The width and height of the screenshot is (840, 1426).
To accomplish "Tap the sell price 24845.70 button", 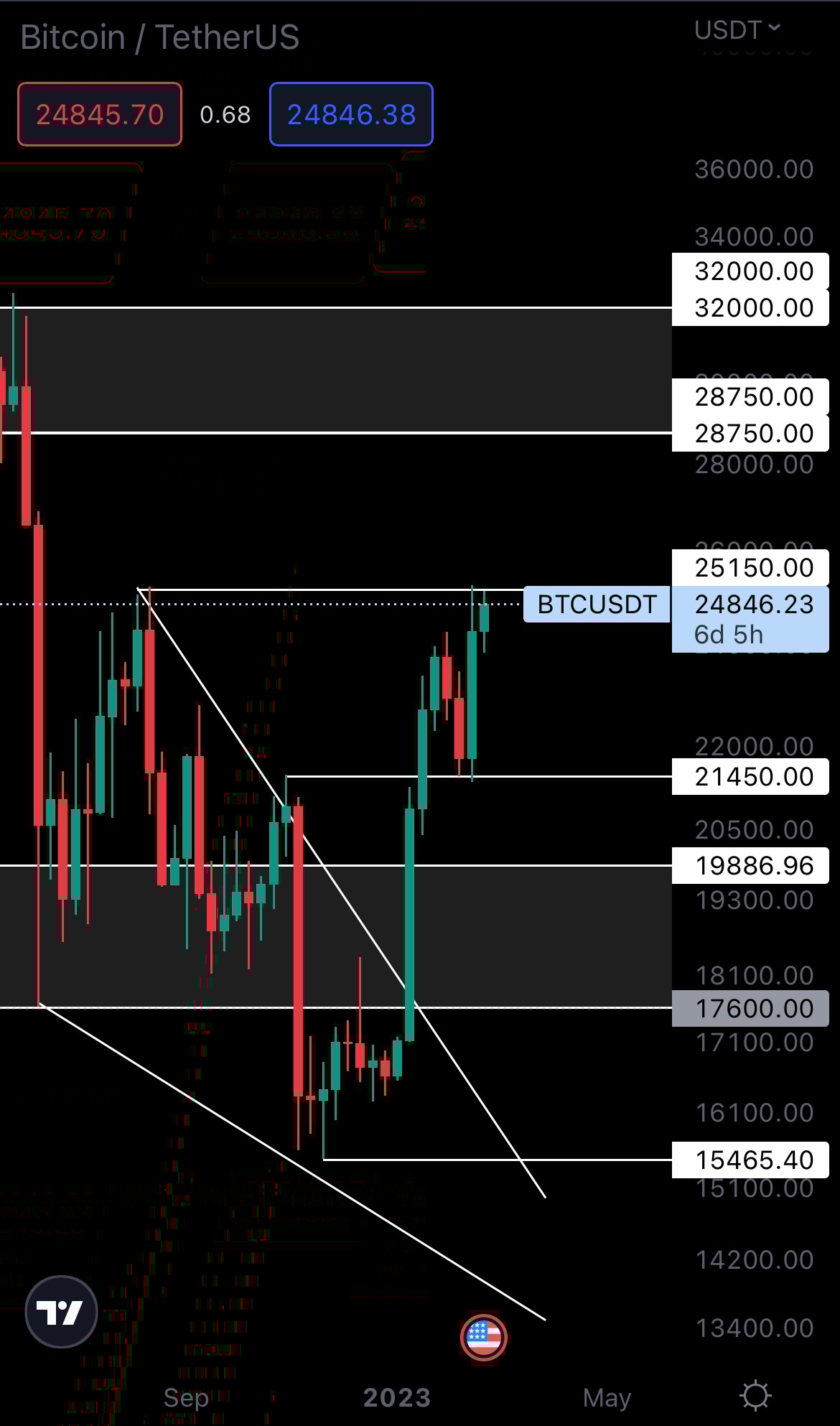I will pos(100,115).
